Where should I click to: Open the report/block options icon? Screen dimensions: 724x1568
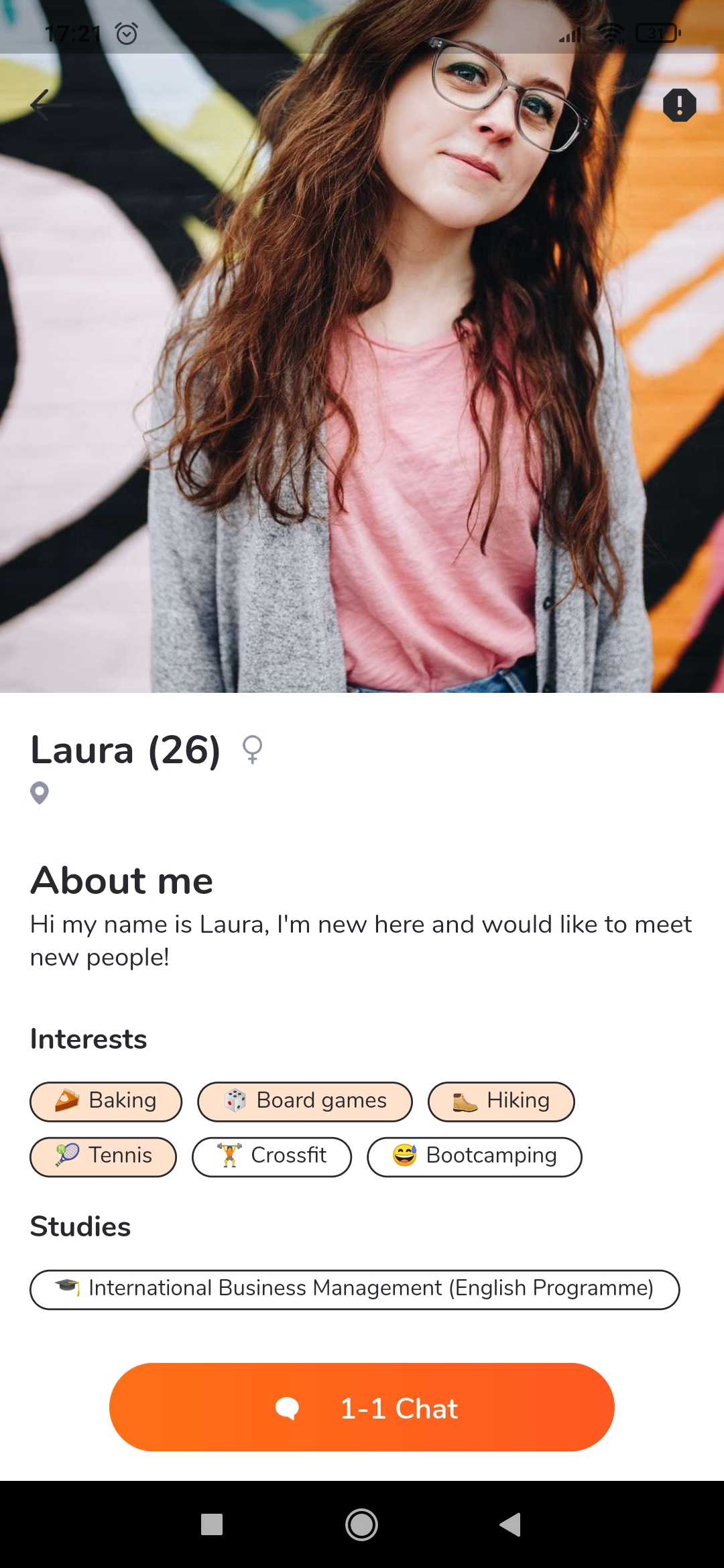pyautogui.click(x=680, y=105)
